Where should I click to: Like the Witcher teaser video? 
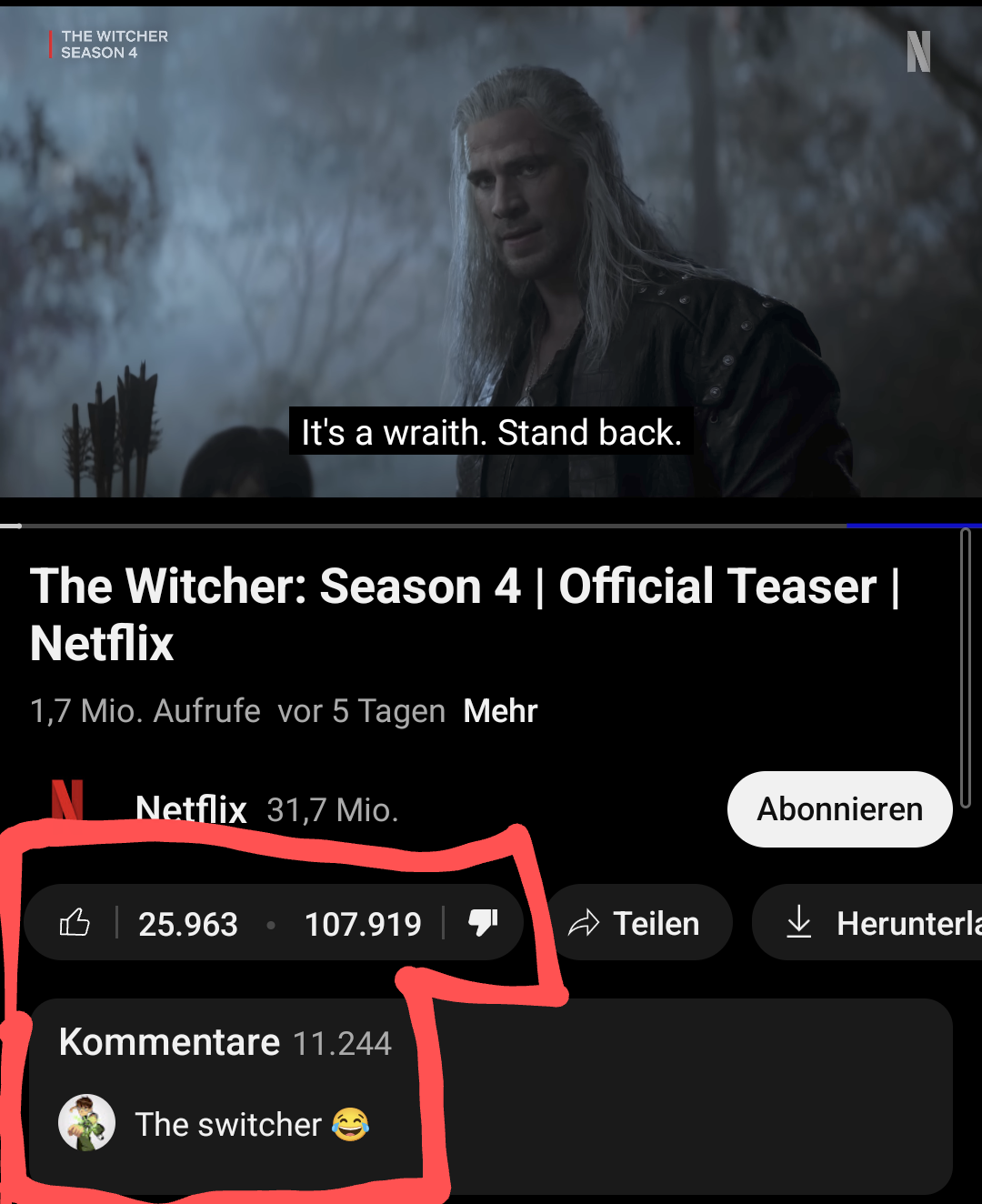[x=76, y=923]
